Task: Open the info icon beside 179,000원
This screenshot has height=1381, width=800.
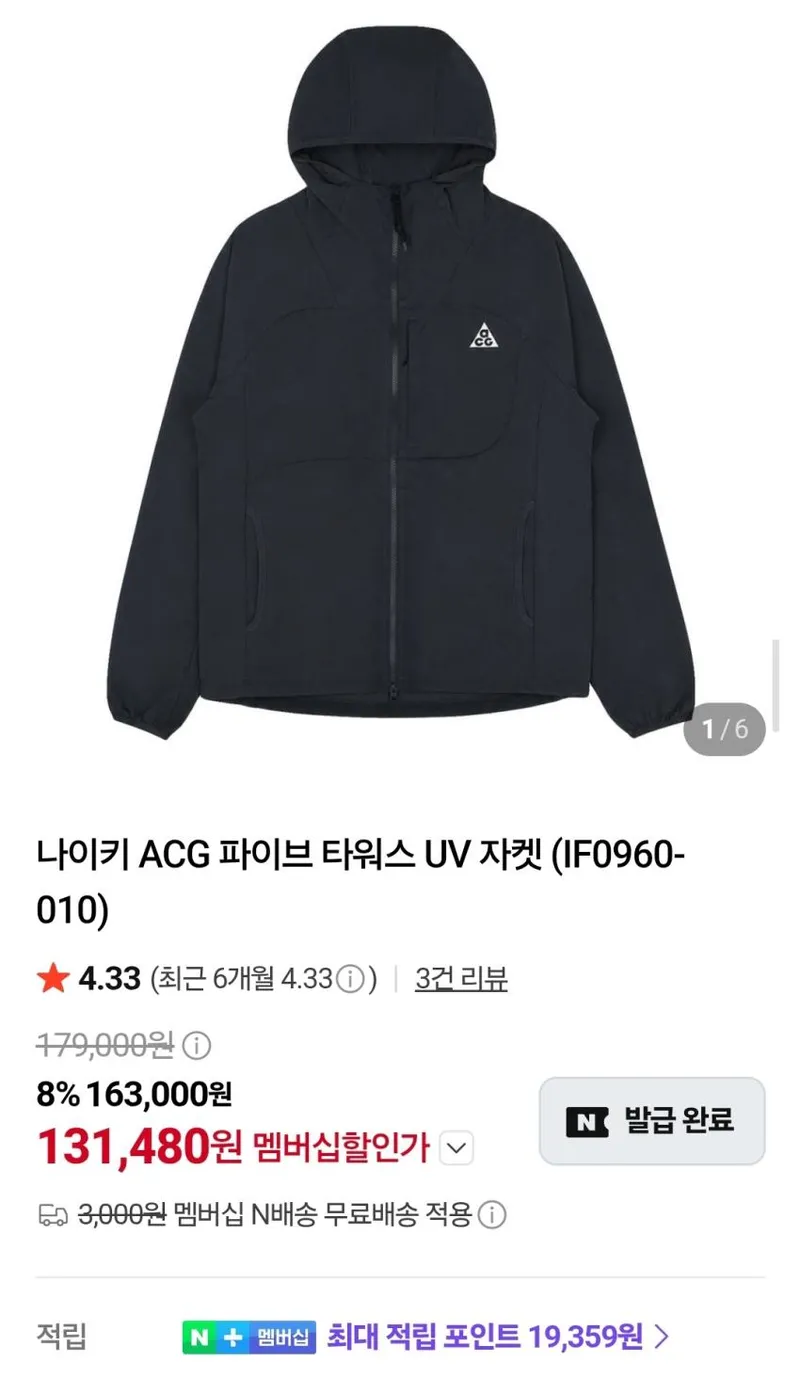Action: pyautogui.click(x=198, y=1047)
